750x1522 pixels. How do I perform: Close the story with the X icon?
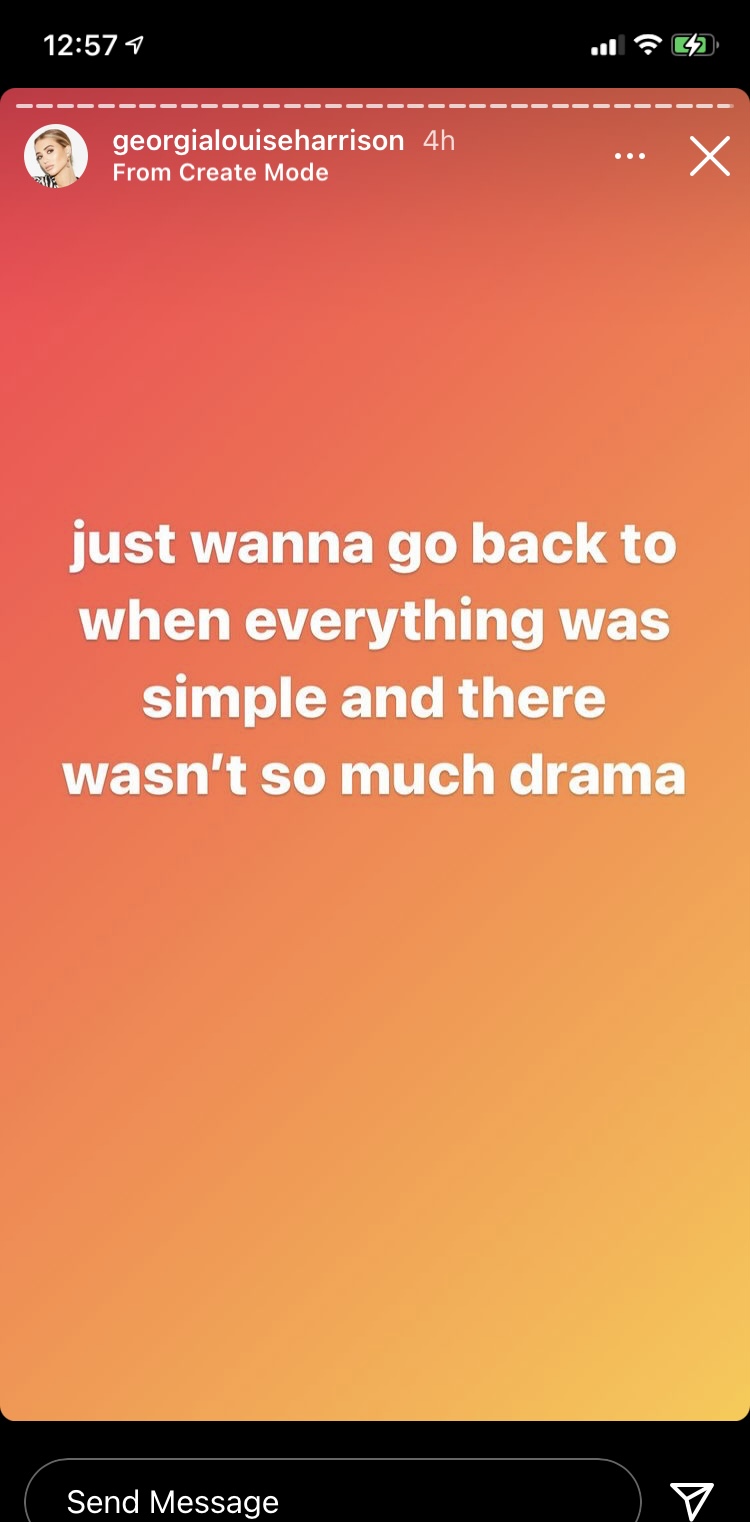click(710, 157)
